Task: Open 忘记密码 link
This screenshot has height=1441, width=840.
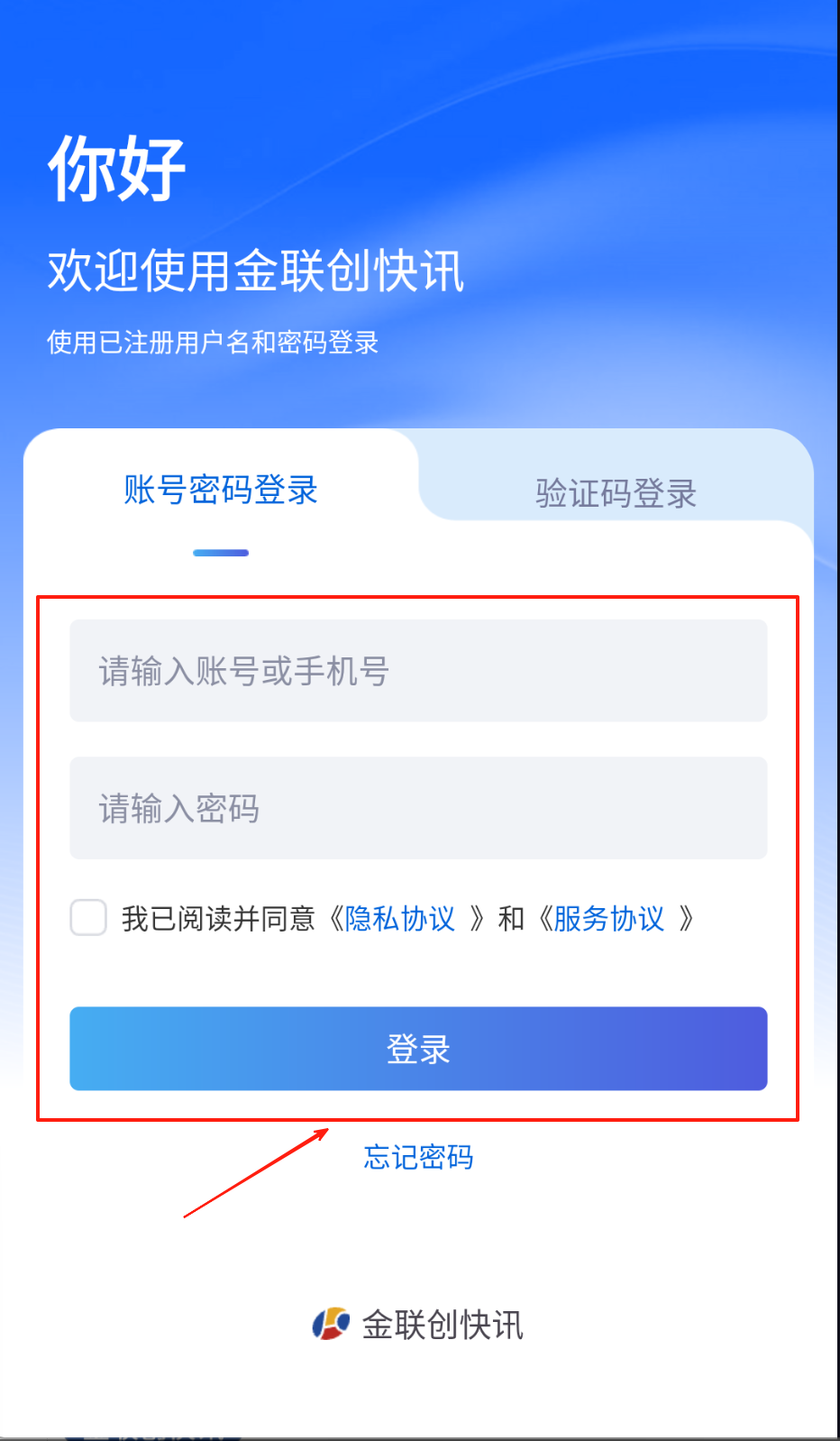Action: click(418, 1157)
